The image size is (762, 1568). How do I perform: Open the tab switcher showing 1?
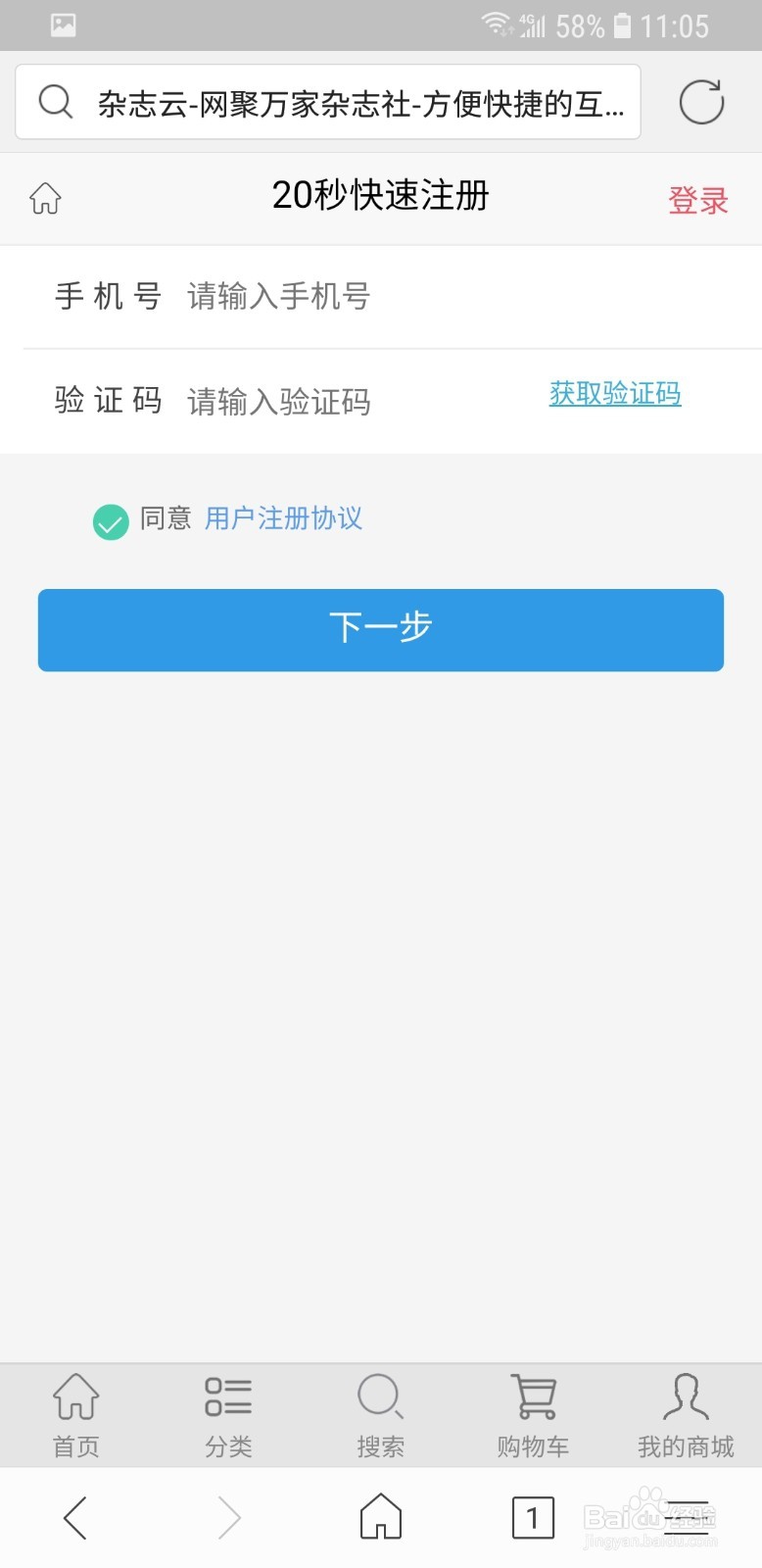(x=534, y=1517)
